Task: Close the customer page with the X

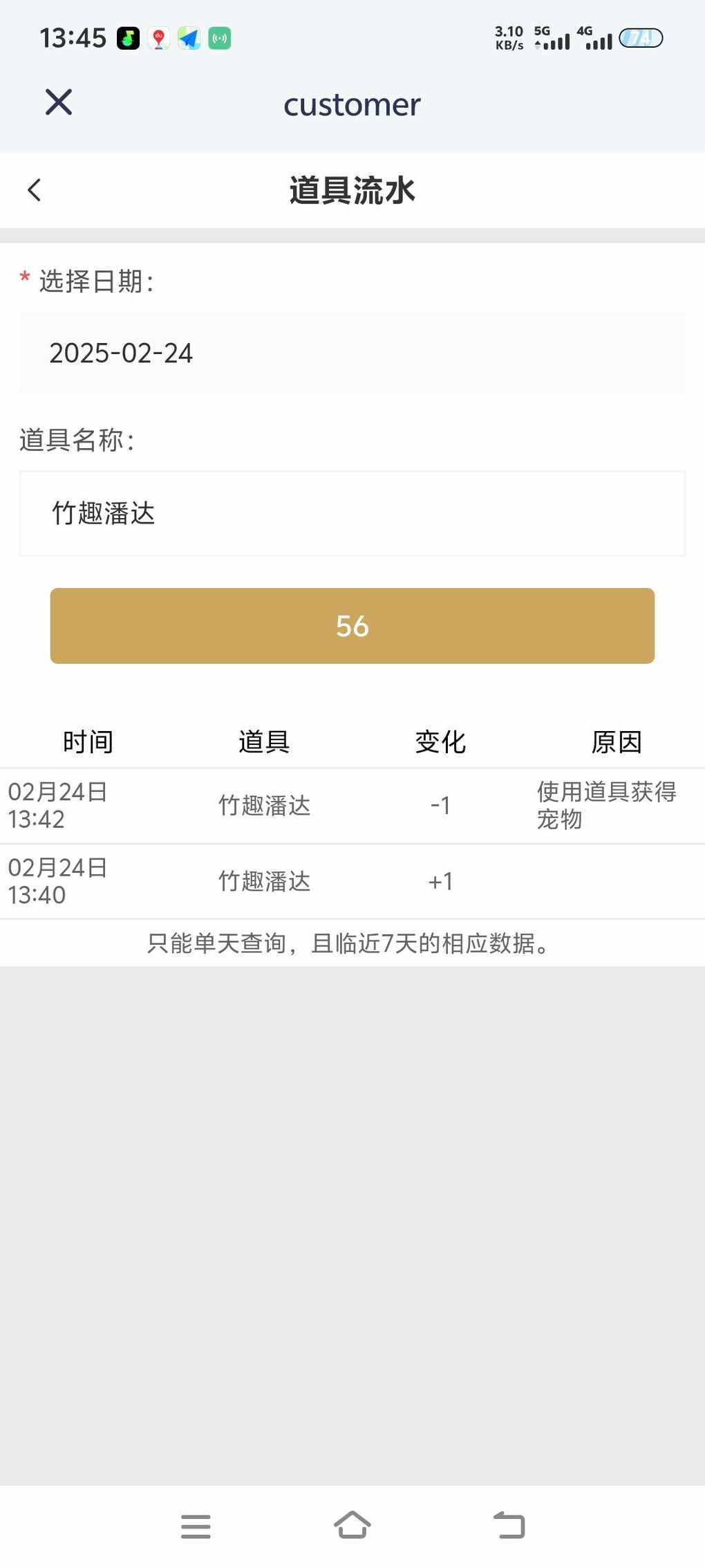Action: [59, 102]
